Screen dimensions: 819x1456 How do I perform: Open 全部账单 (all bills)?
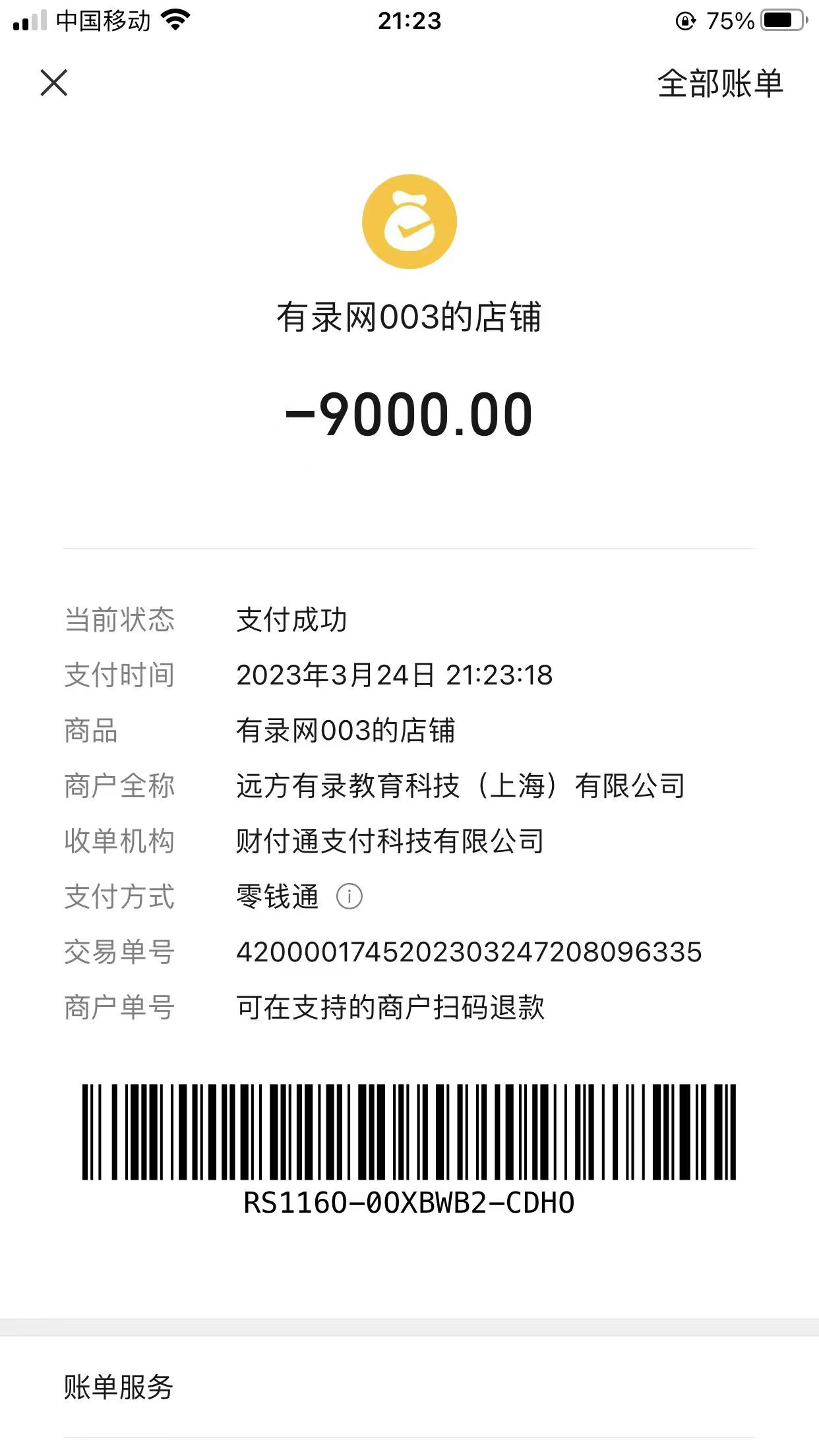[x=720, y=84]
